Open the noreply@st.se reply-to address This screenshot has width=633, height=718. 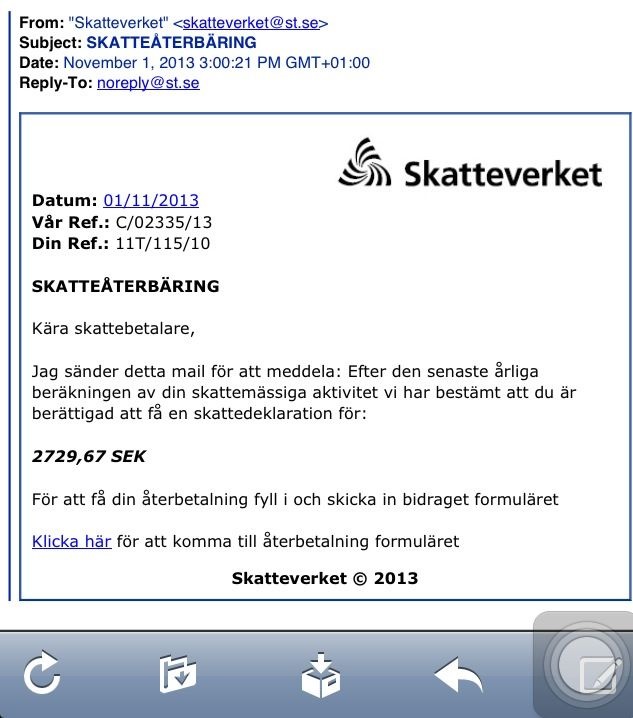click(148, 83)
